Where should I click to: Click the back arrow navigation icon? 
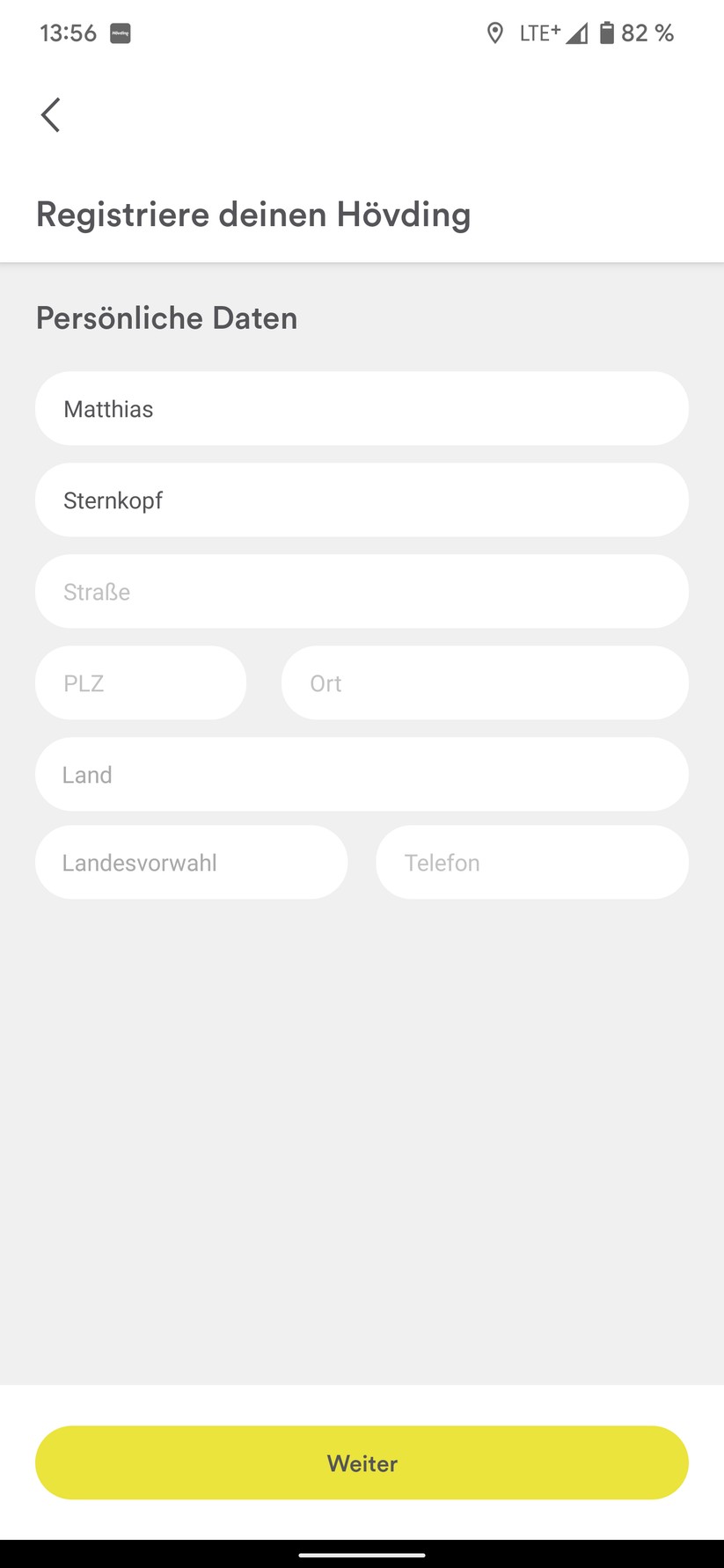(50, 114)
